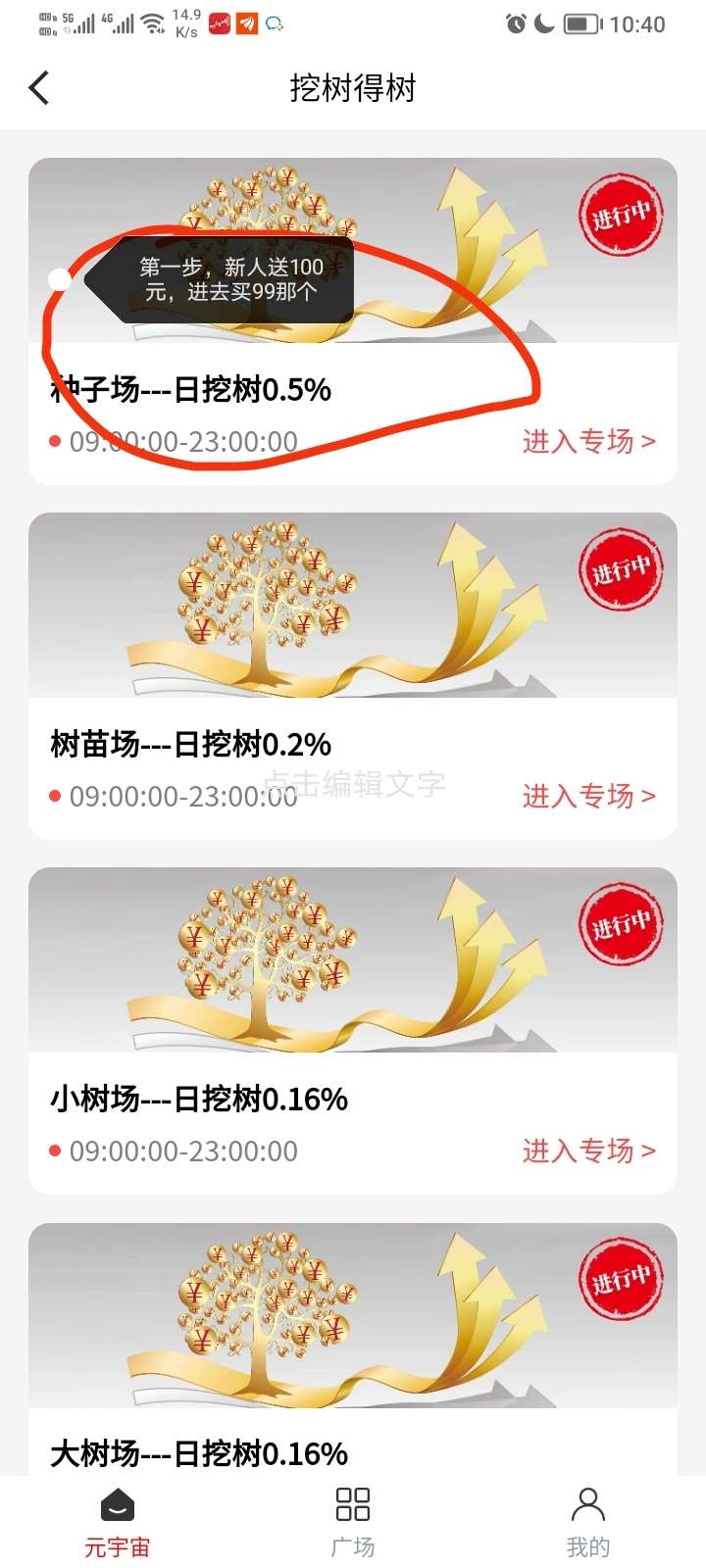Image resolution: width=706 pixels, height=1568 pixels.
Task: Switch to the 元宇宙 tab
Action: (x=117, y=1524)
